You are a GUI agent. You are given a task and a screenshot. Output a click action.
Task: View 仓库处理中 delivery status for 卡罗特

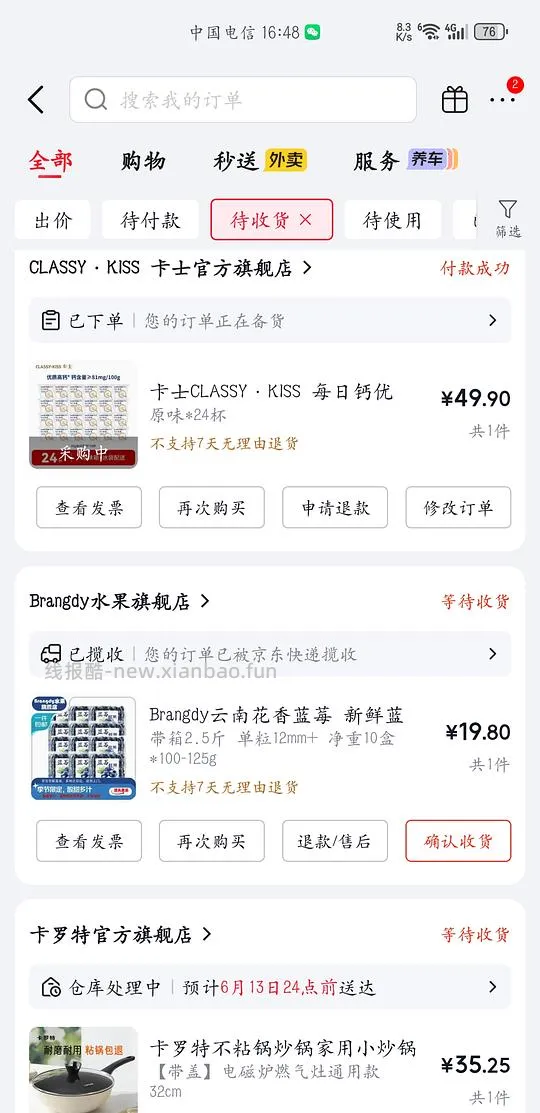270,987
